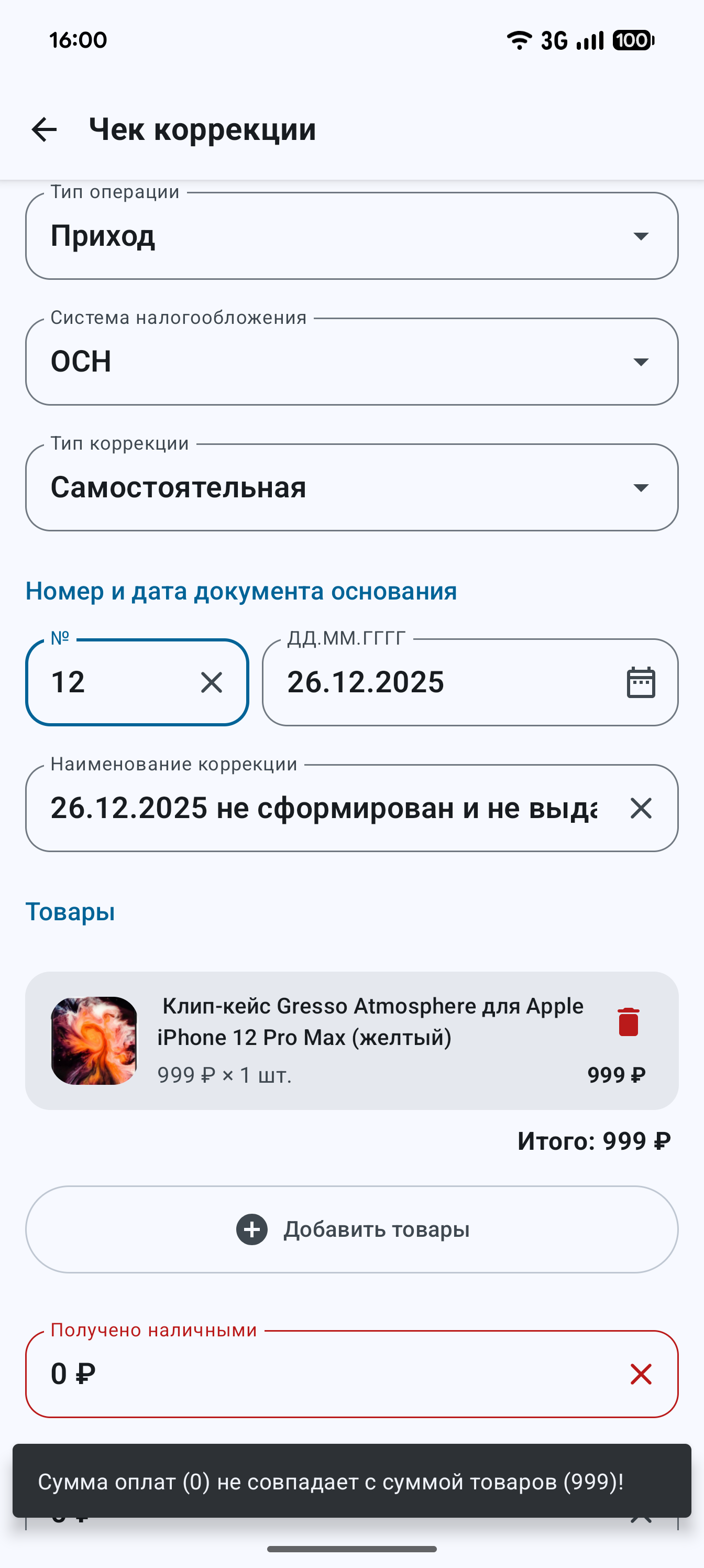Focus the № document number field
704x1568 pixels.
pyautogui.click(x=116, y=682)
